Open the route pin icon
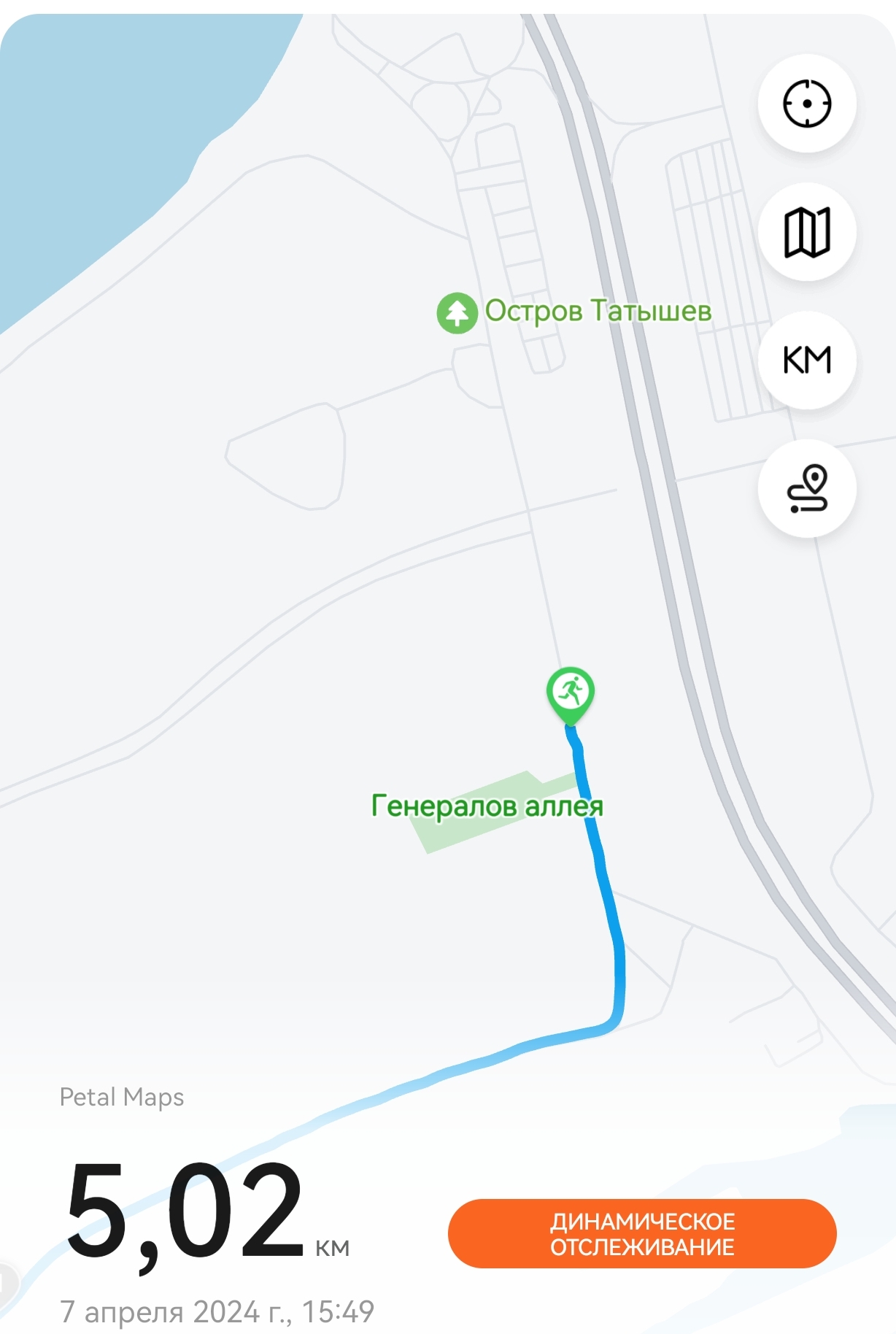This screenshot has width=896, height=1334. pos(806,488)
